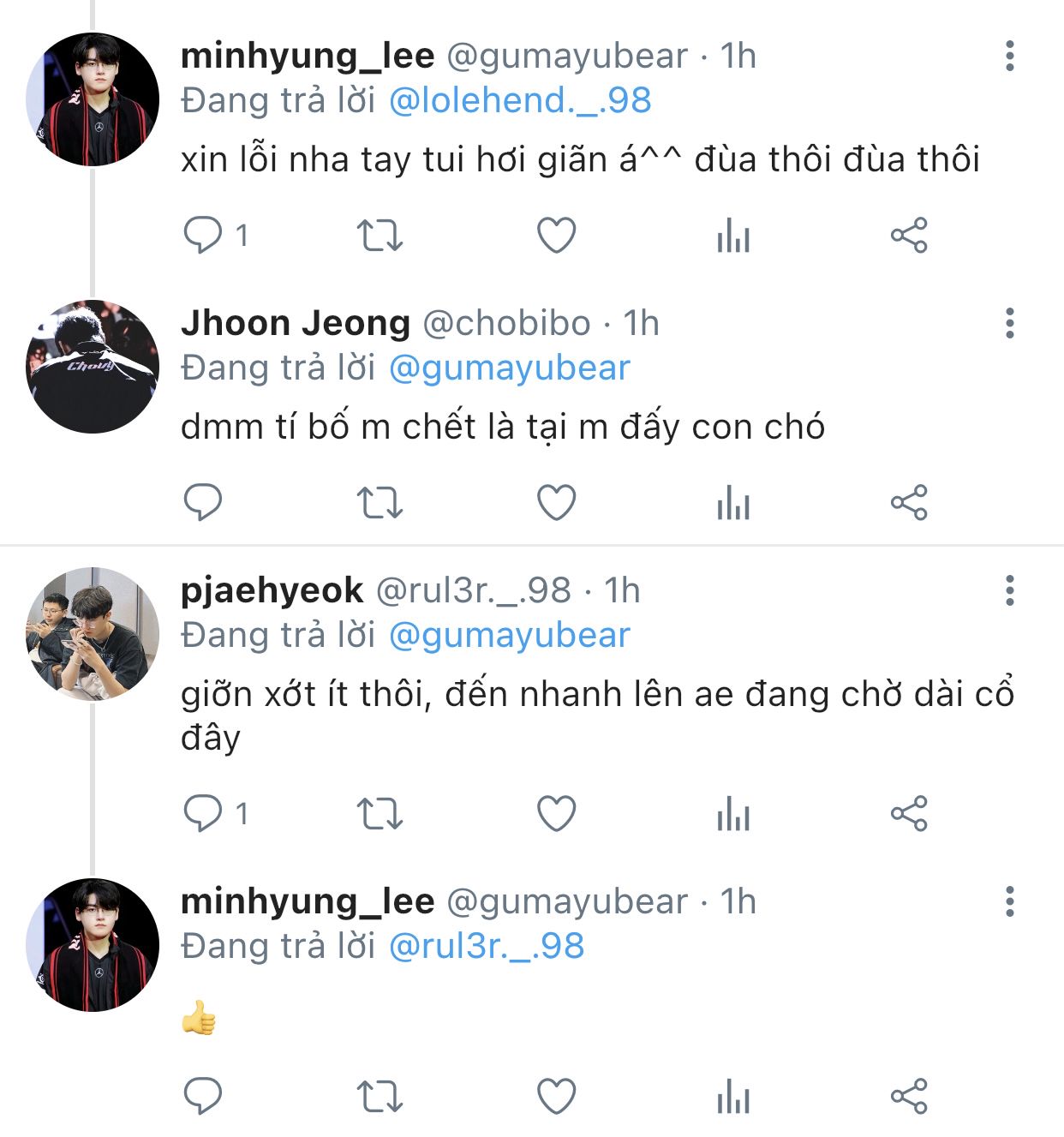Reply to minhyung_lee's 'xin lỗi nha' tweet
The image size is (1064, 1137).
click(203, 235)
